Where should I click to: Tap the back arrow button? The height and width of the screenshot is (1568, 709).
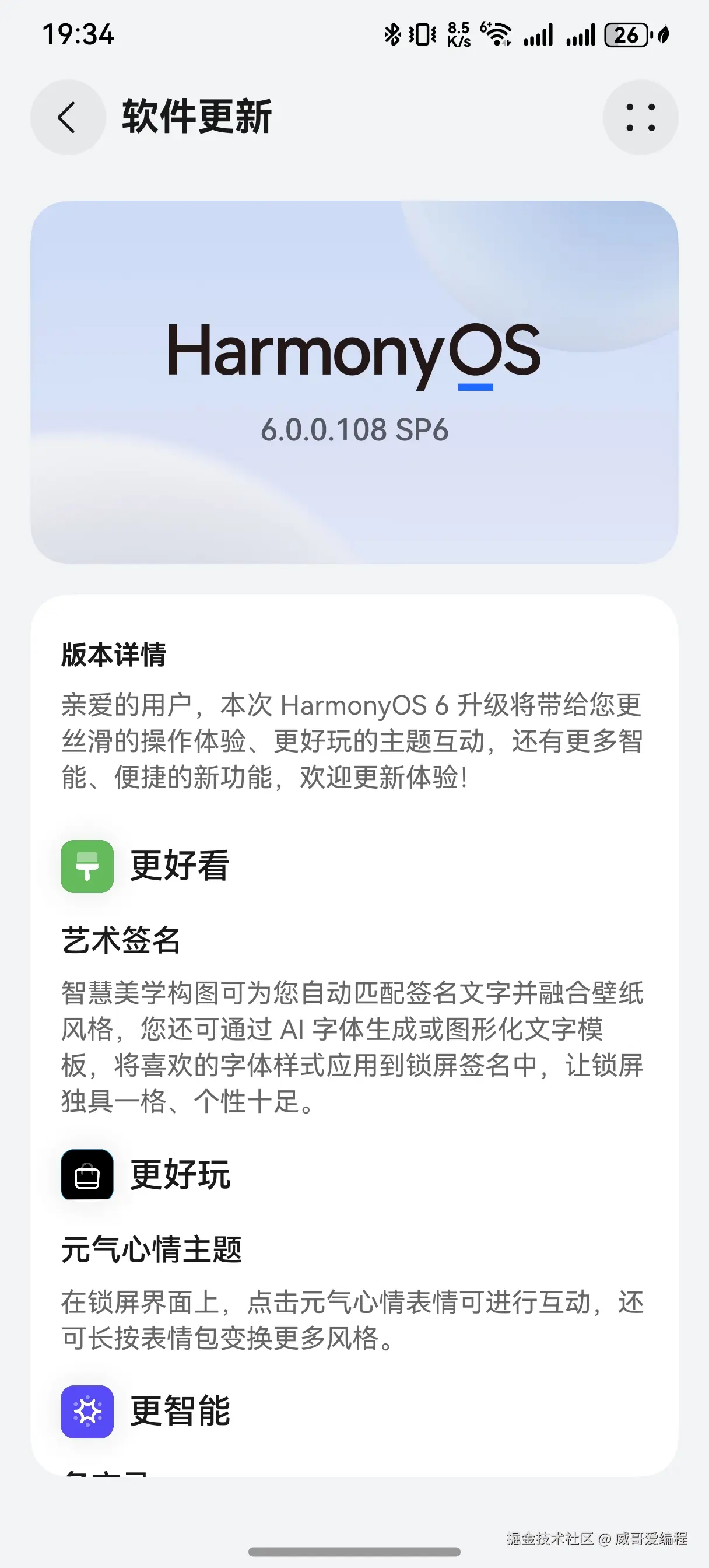coord(68,117)
